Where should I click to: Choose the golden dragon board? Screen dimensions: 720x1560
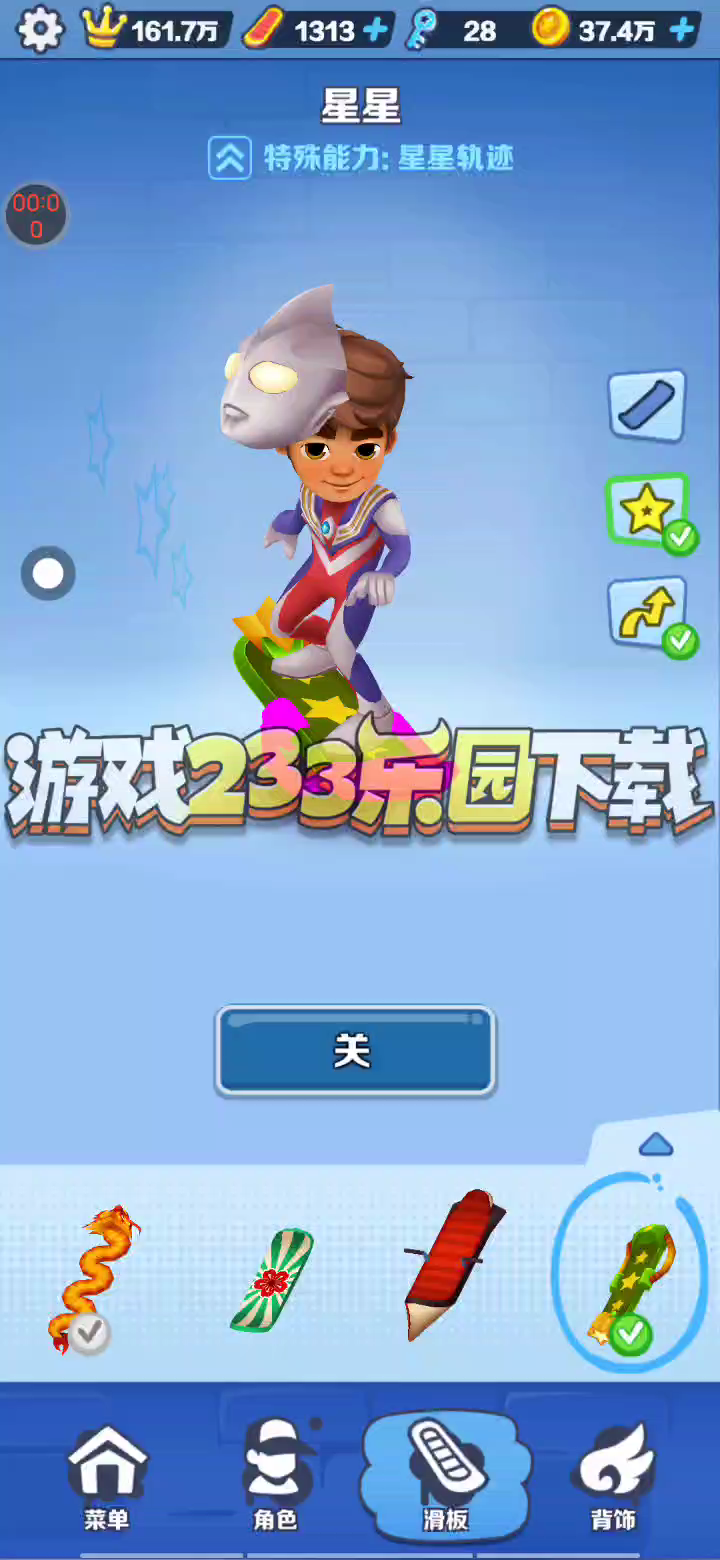(x=92, y=1279)
